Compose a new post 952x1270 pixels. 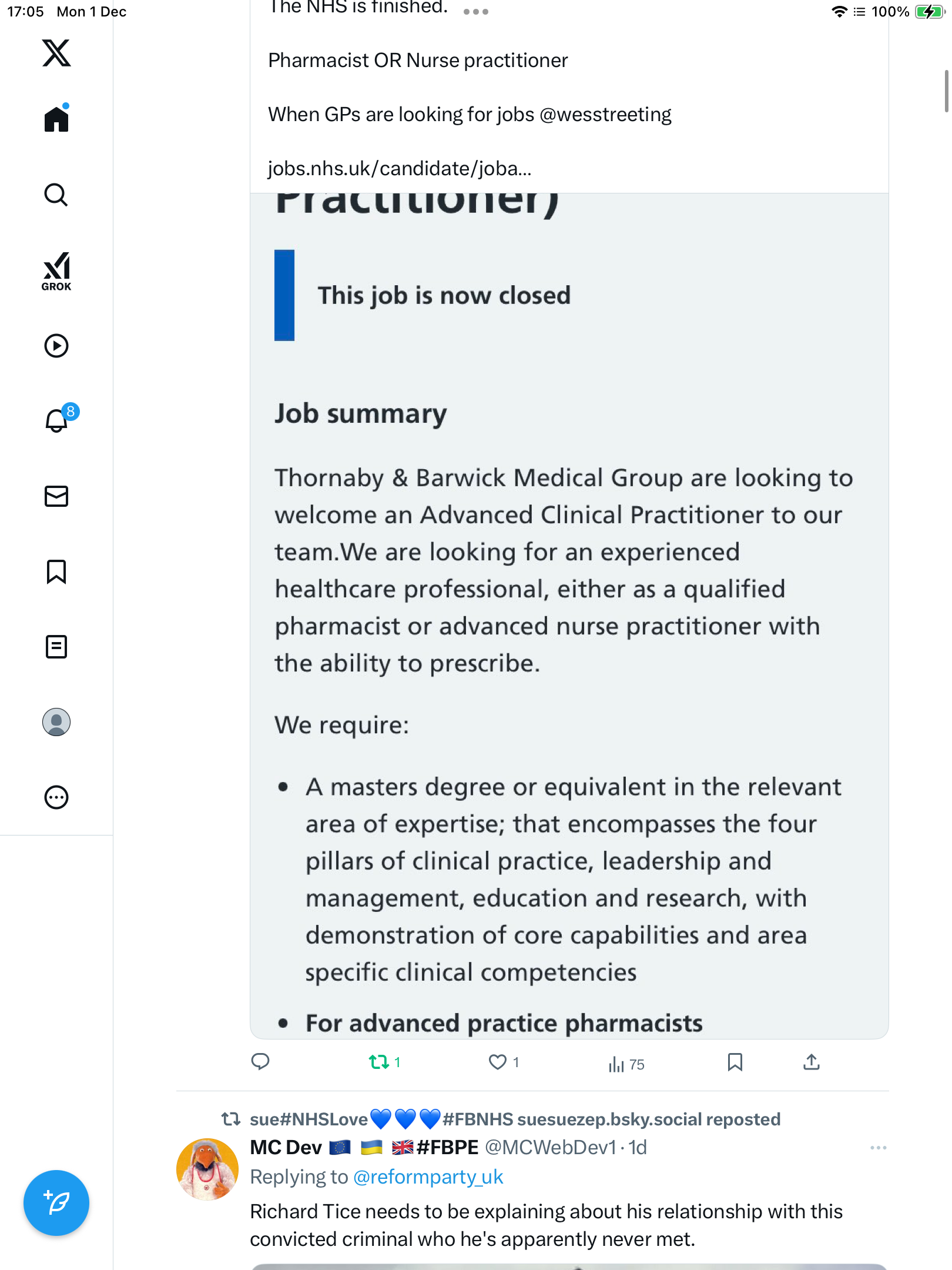56,1203
